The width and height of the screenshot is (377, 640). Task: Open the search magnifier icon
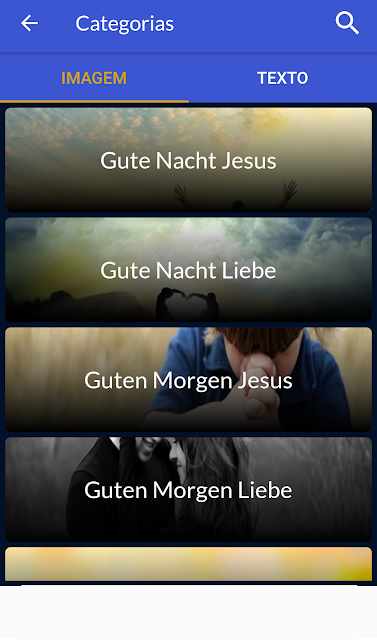click(347, 23)
